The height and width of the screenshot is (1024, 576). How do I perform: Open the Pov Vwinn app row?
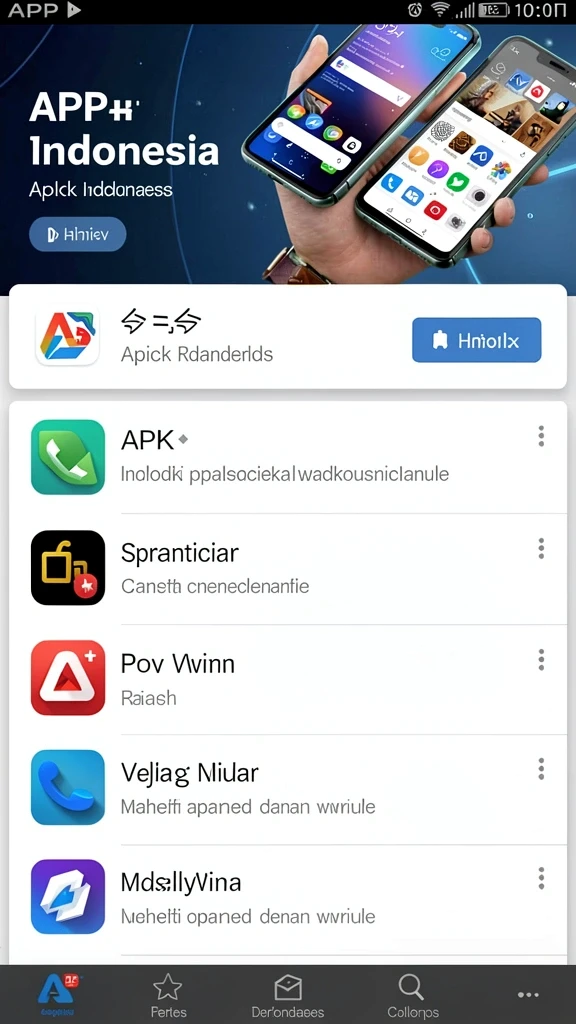[288, 679]
